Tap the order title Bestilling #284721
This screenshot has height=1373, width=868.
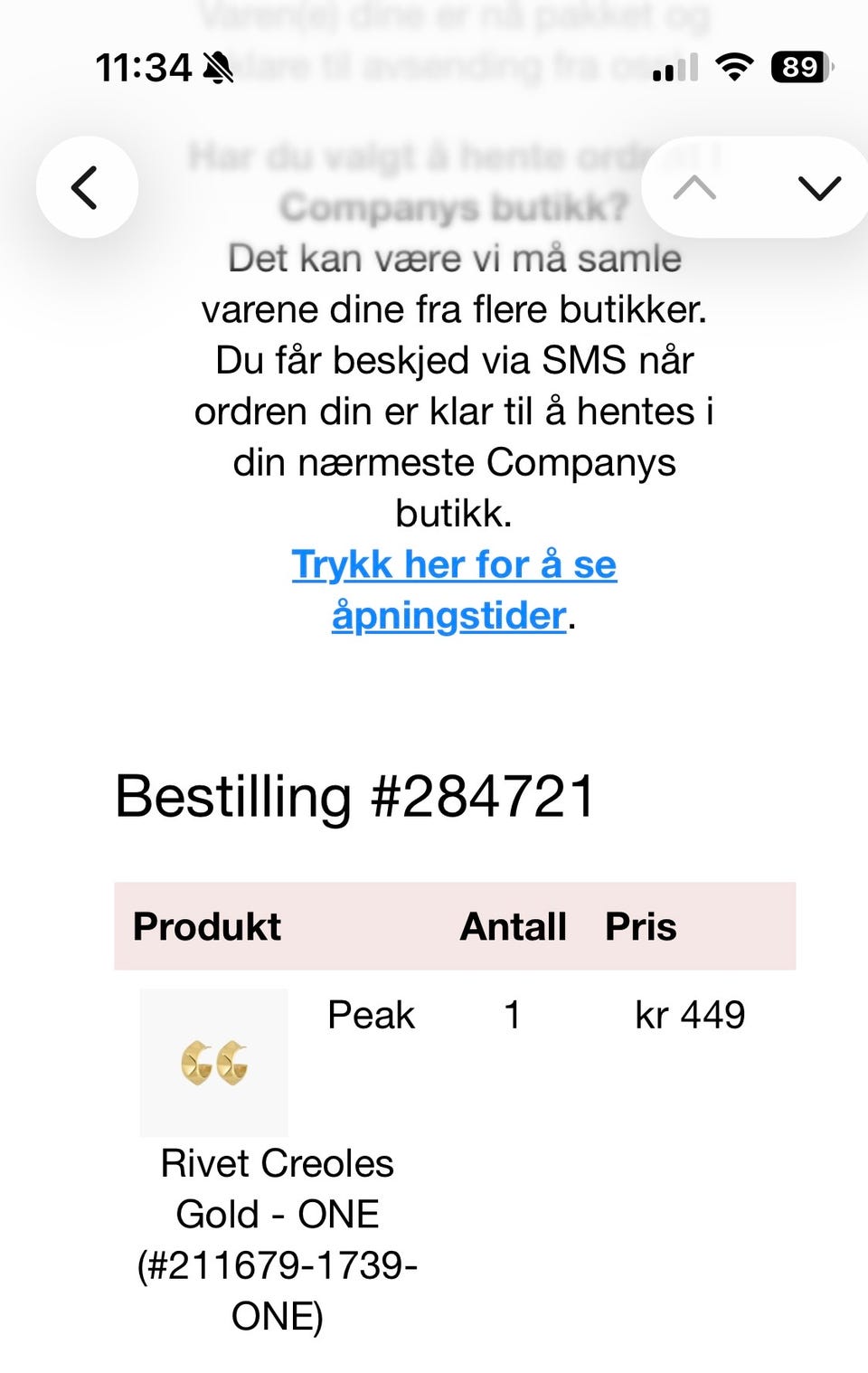[x=357, y=796]
